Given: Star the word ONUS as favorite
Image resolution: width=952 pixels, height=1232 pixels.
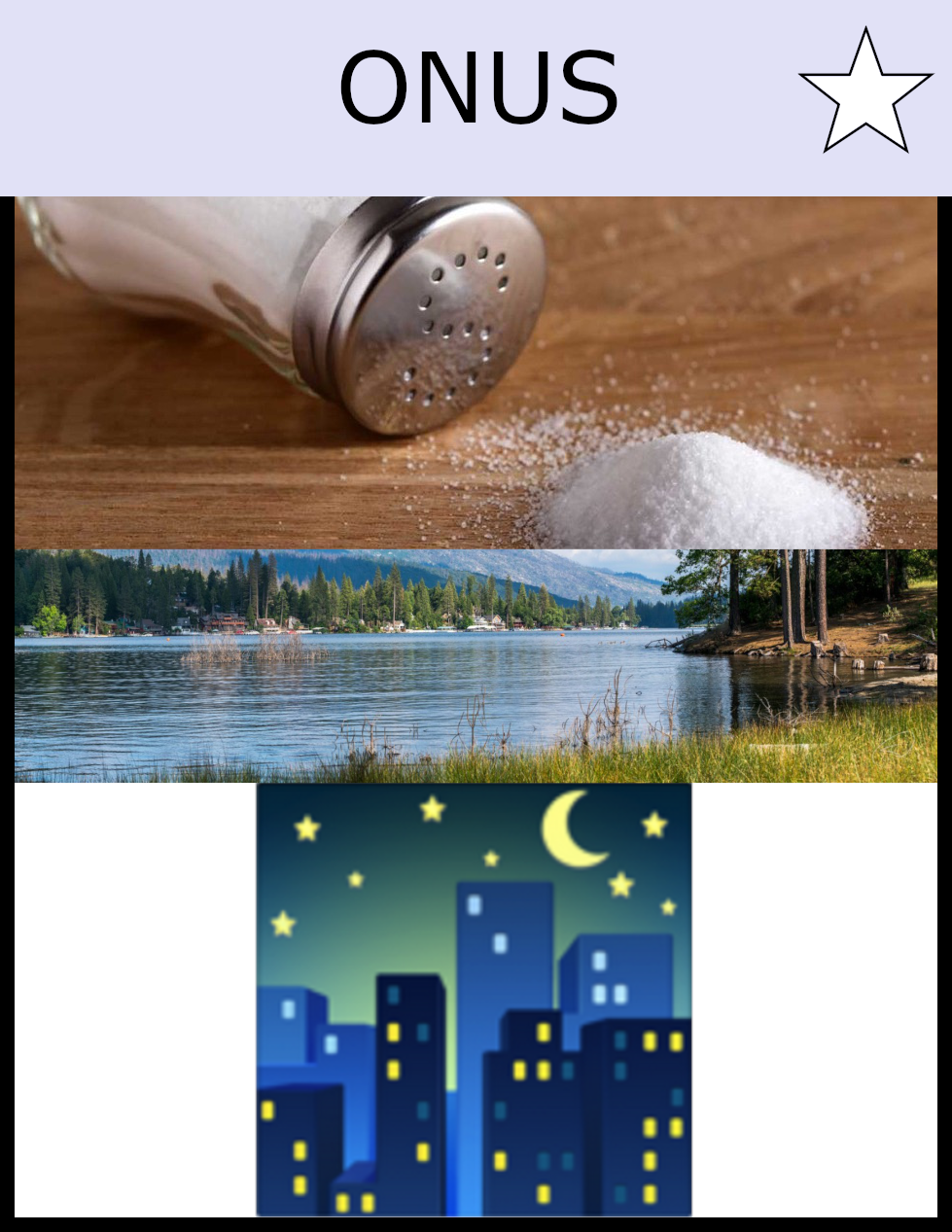Looking at the screenshot, I should click(x=864, y=94).
